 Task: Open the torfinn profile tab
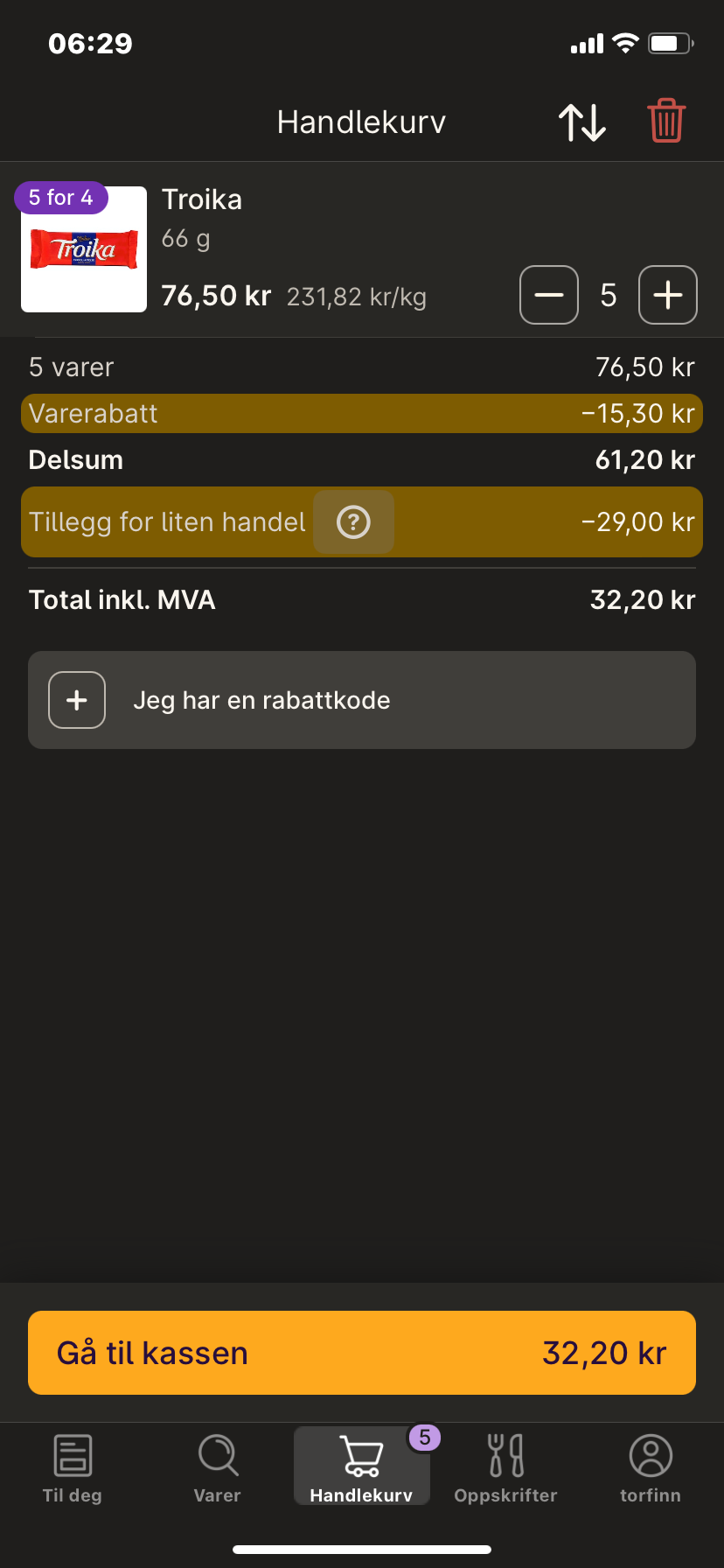point(651,1468)
